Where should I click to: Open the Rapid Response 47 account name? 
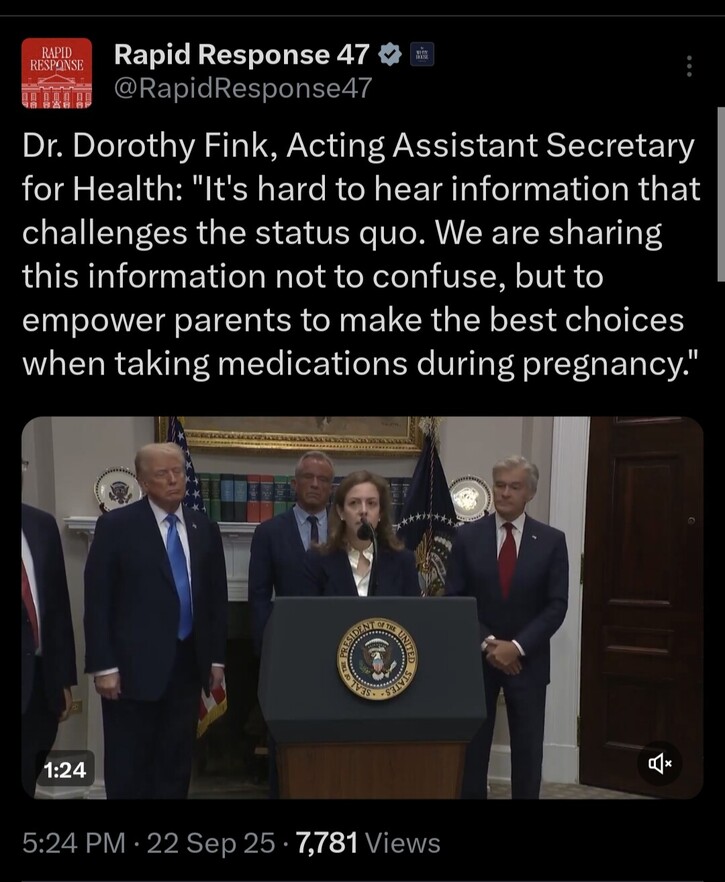click(242, 55)
